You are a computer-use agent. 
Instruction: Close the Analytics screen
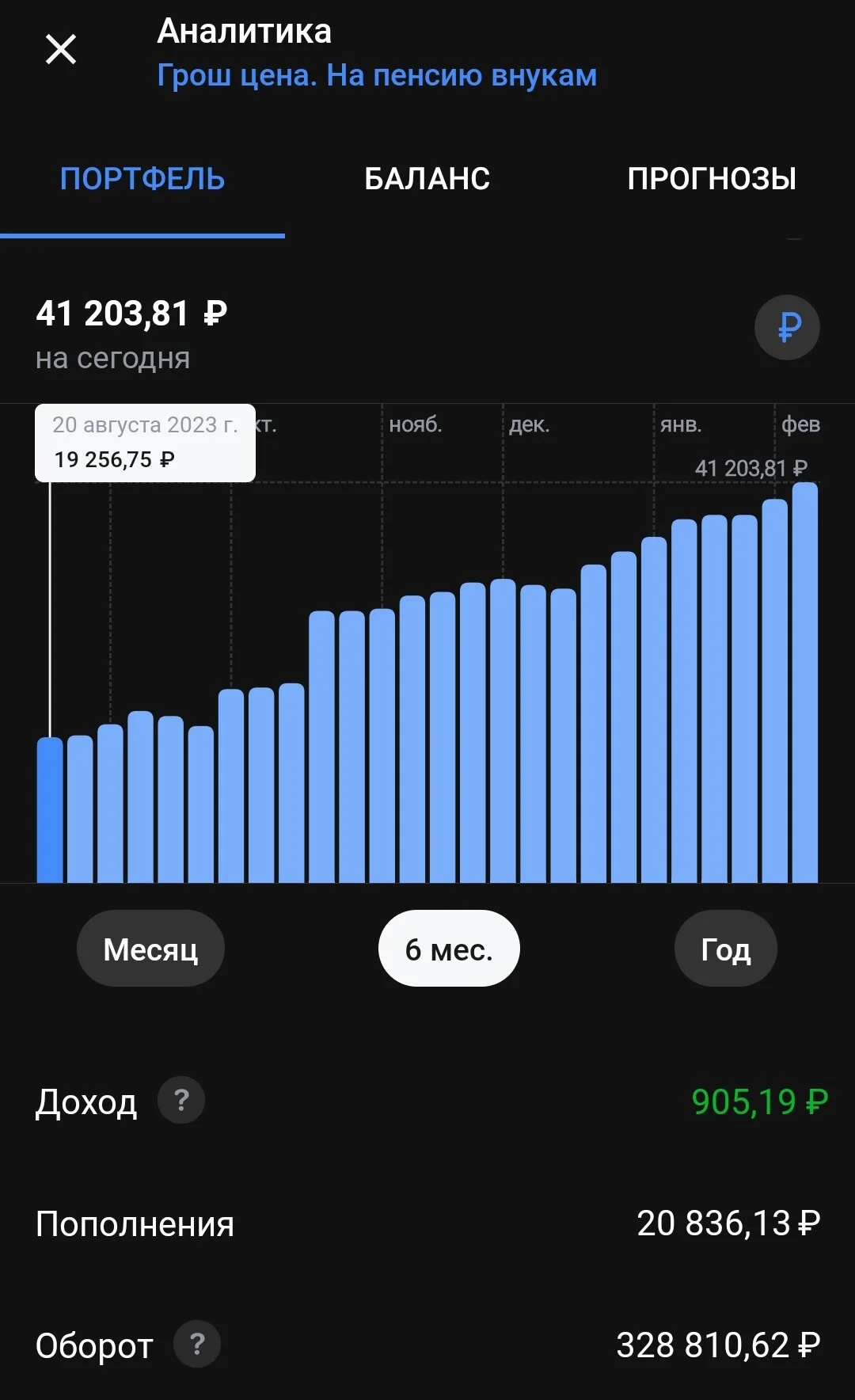click(61, 49)
